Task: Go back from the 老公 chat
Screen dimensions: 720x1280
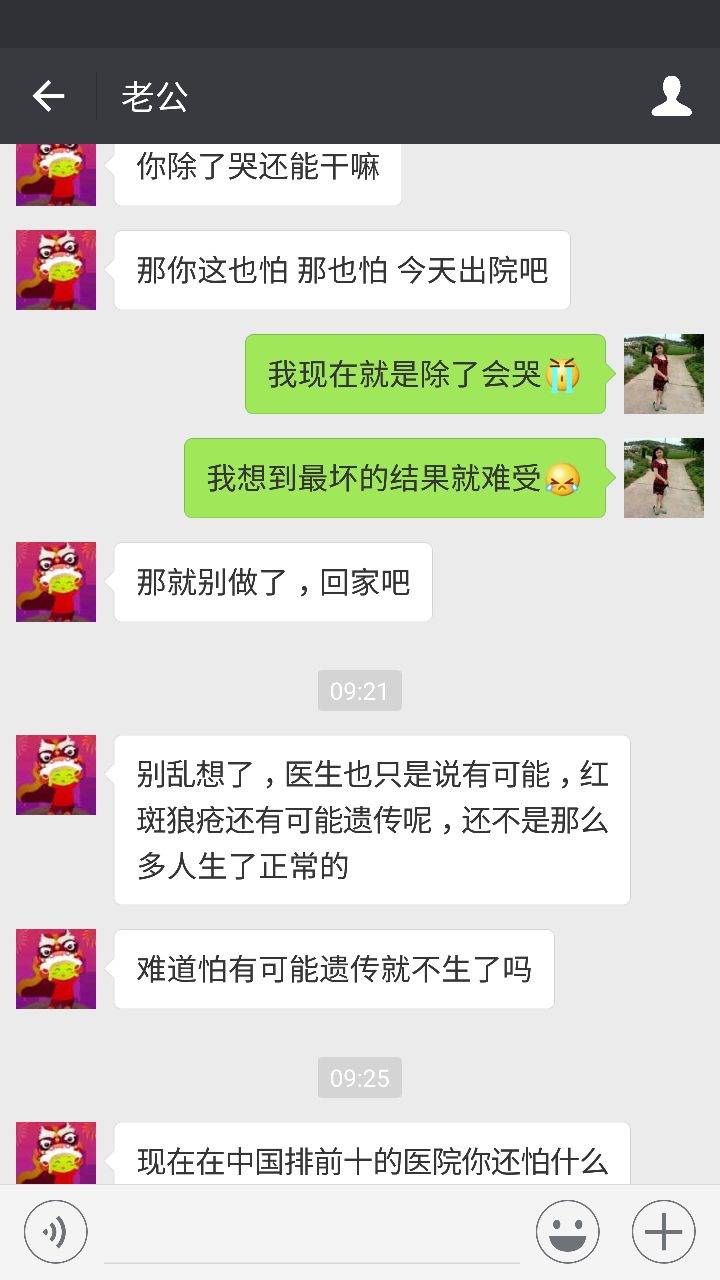Action: (x=48, y=97)
